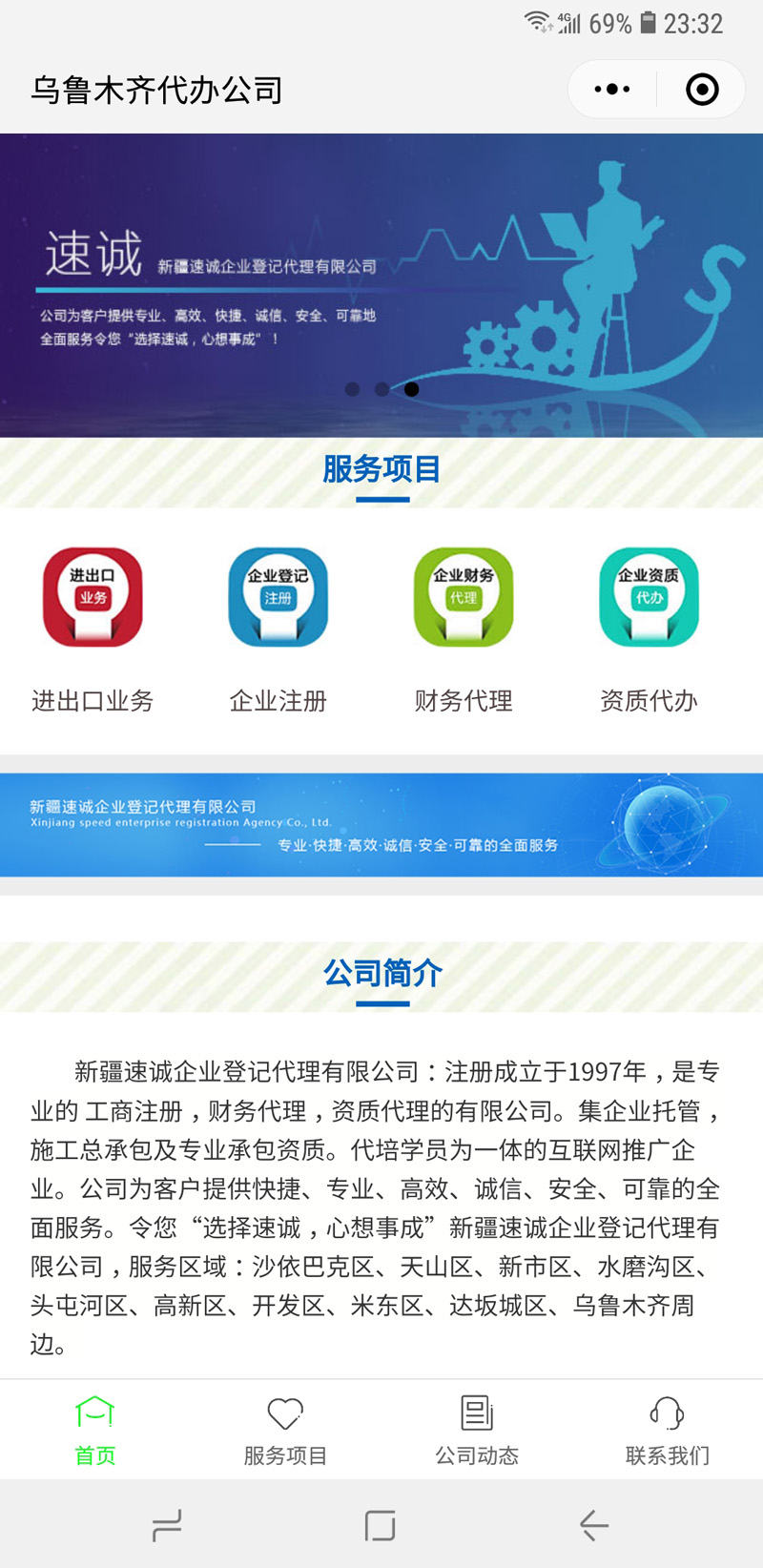Open the blue 新疆速诚企业登记代理 banner
This screenshot has width=763, height=1568.
tap(381, 824)
